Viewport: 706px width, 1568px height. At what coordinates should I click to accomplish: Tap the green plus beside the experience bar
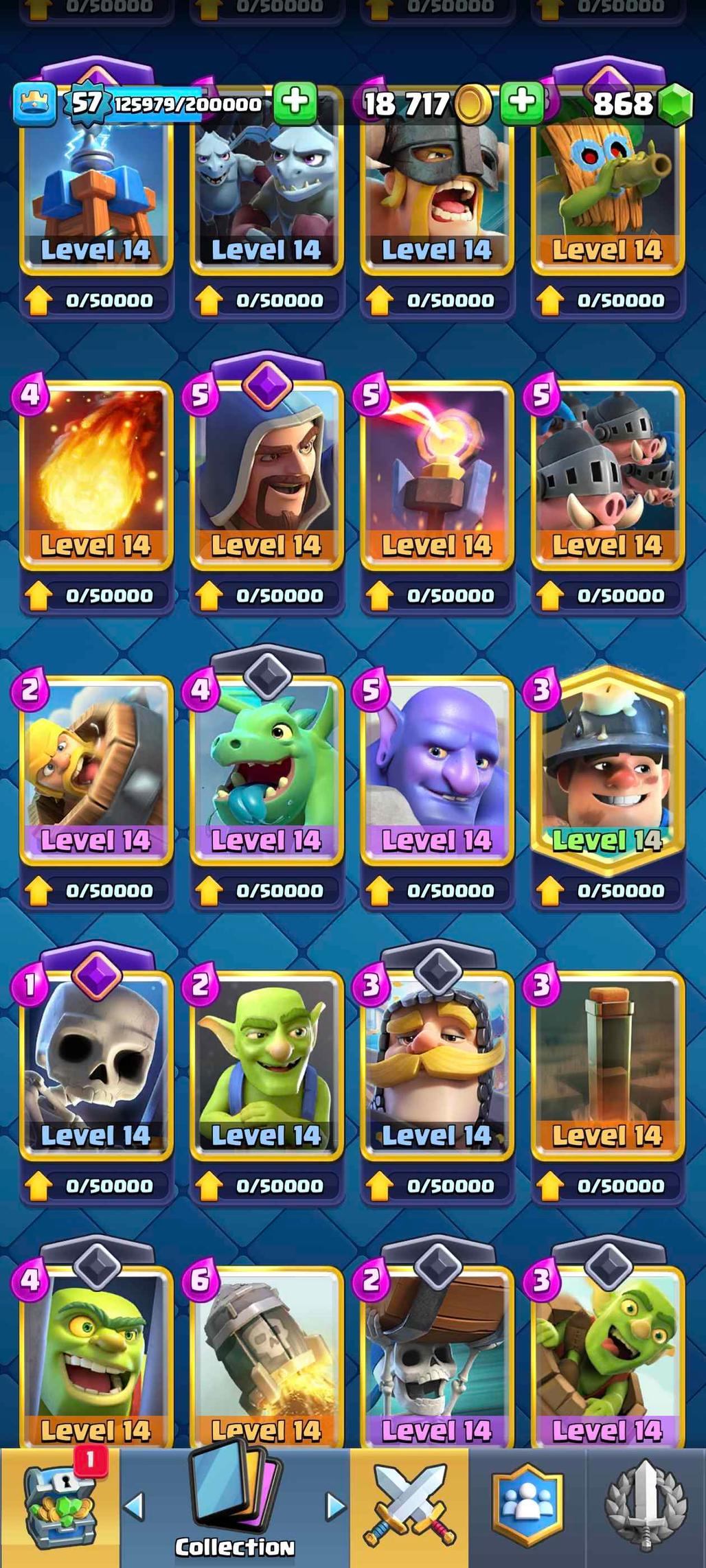295,103
